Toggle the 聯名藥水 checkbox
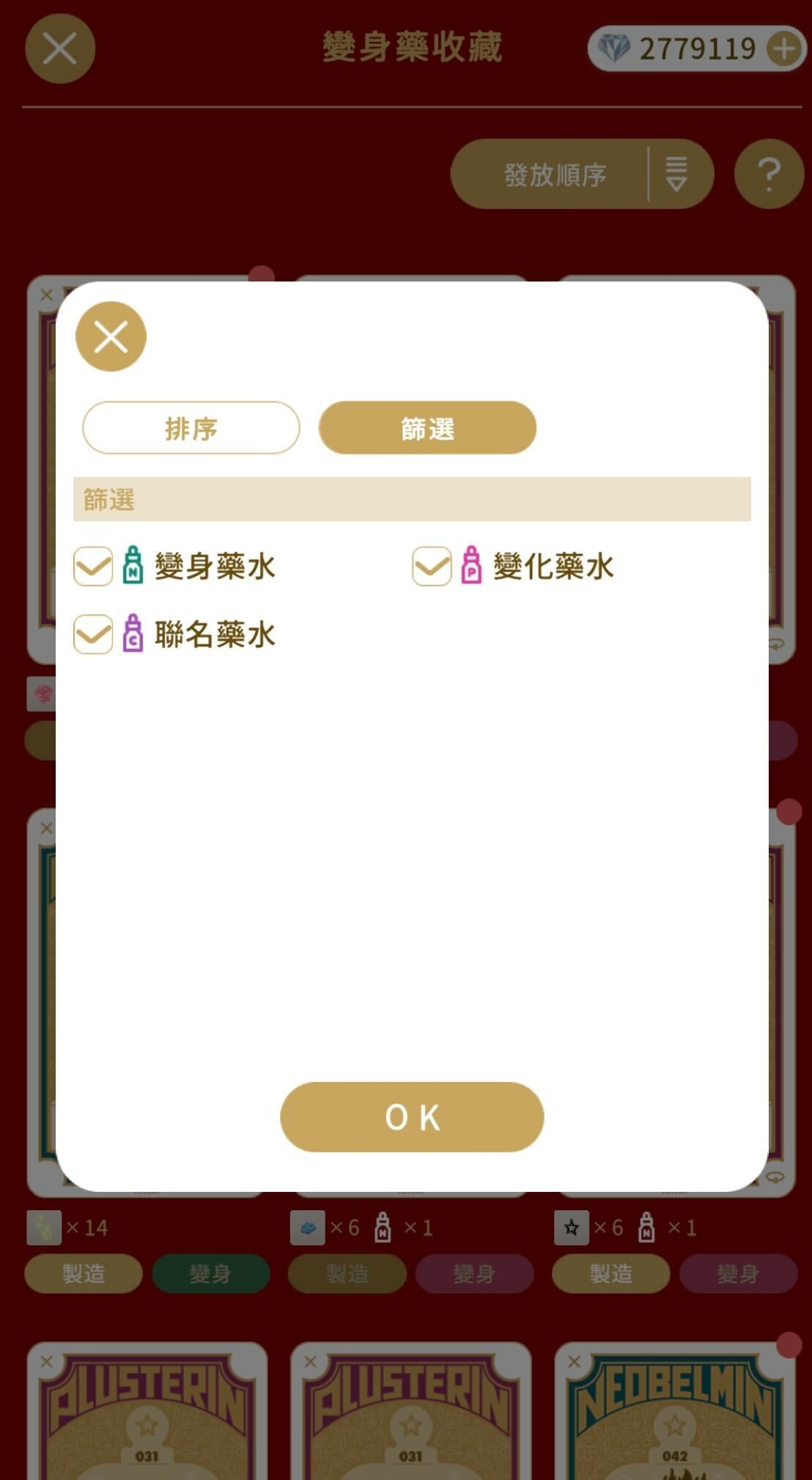 [93, 634]
